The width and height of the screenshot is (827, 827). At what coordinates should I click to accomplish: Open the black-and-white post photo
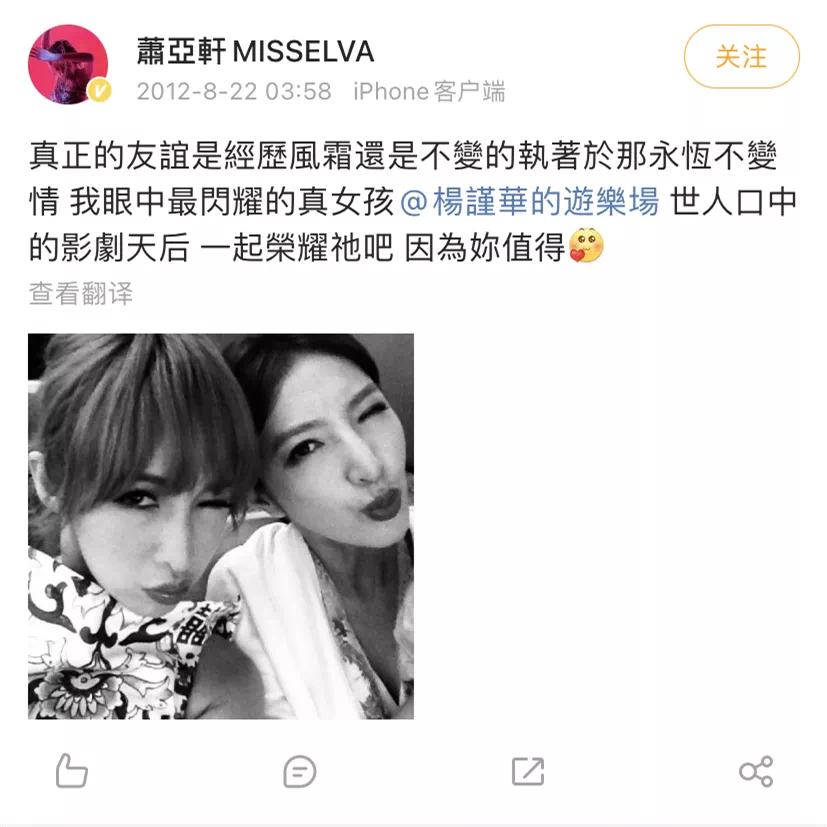tap(221, 526)
